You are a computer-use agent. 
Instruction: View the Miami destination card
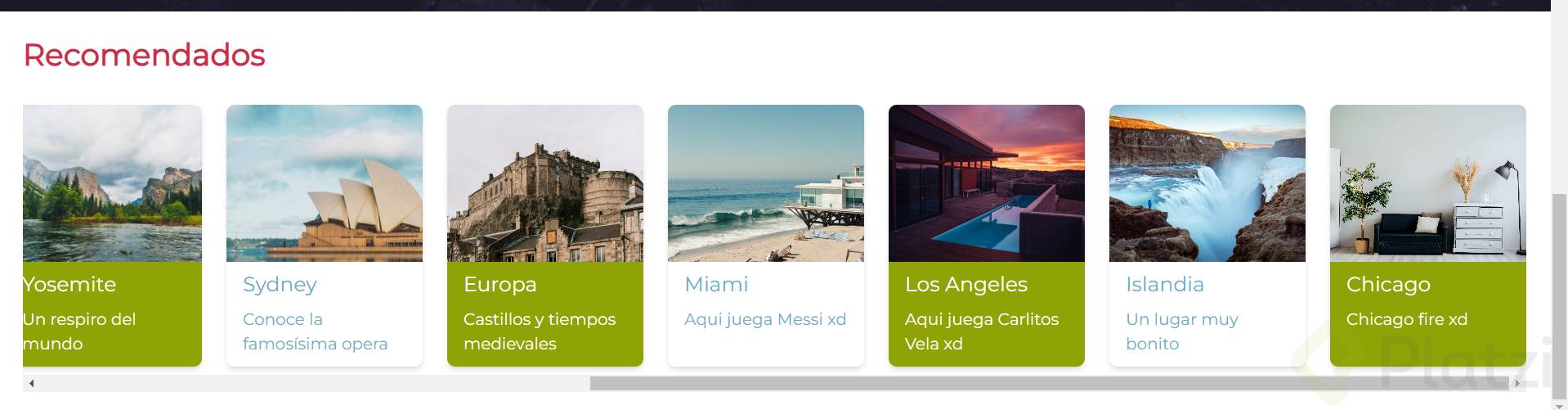tap(766, 235)
